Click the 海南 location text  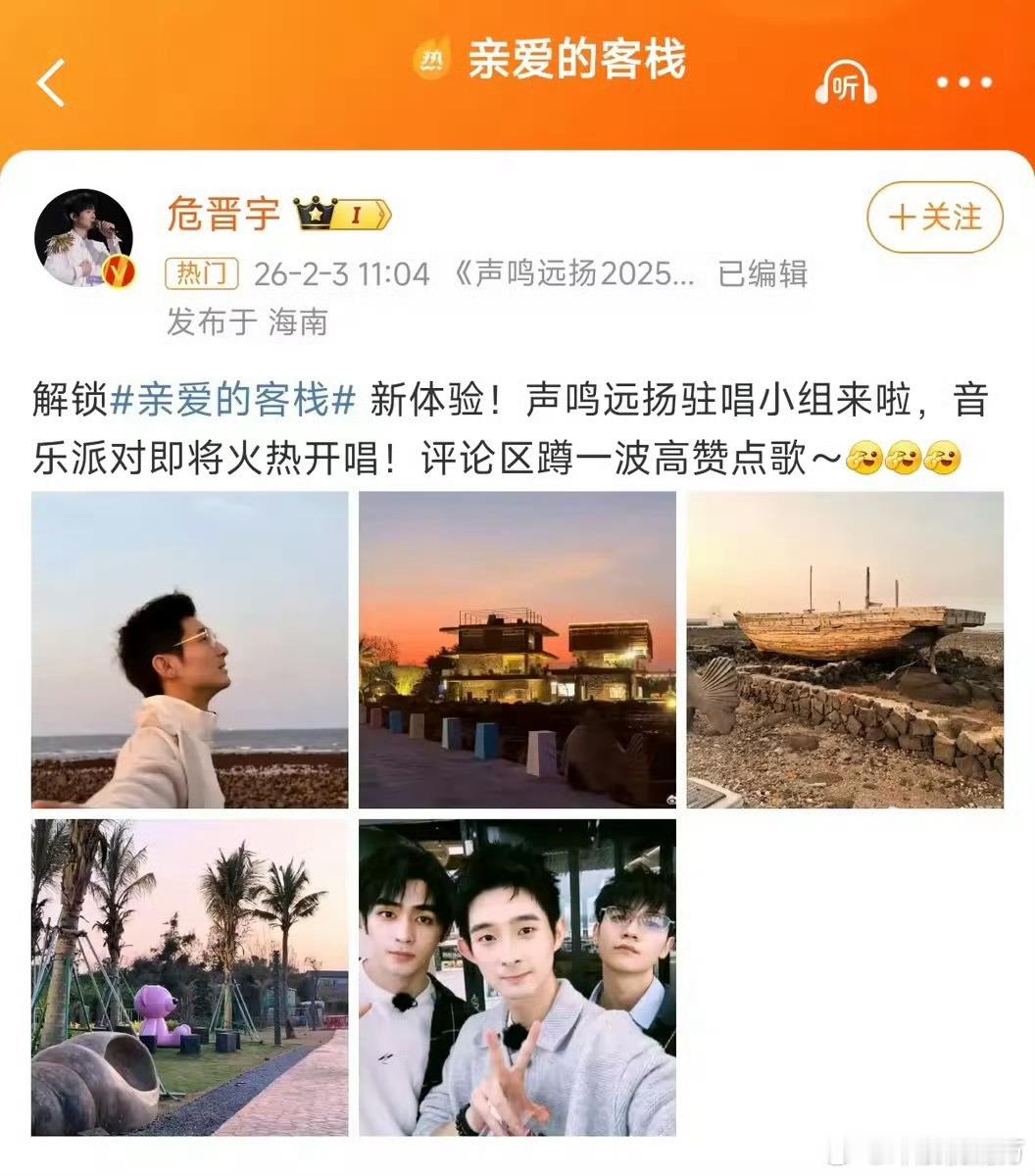click(299, 321)
